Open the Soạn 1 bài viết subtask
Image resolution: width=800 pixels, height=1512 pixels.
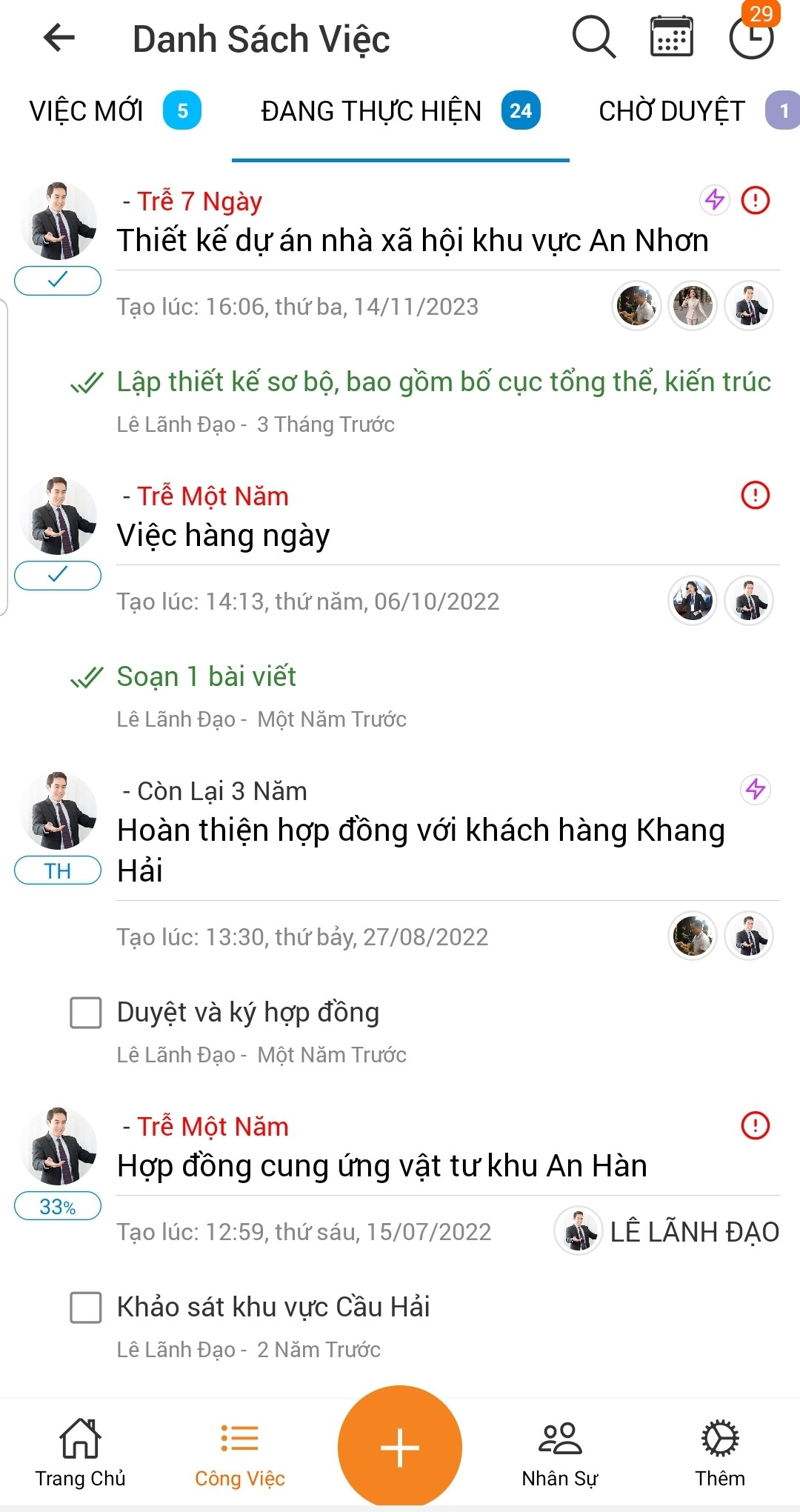(207, 676)
